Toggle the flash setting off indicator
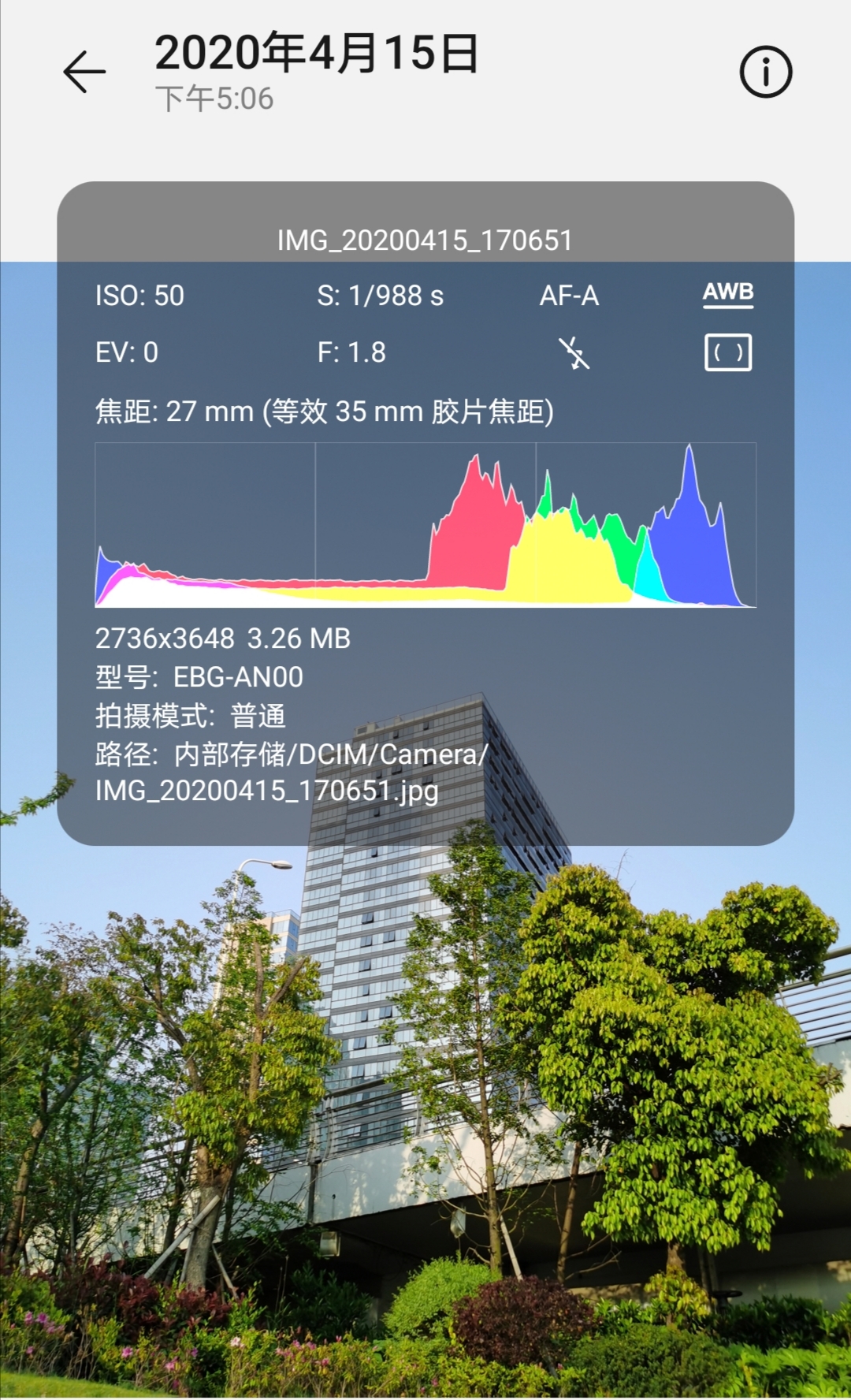851x1400 pixels. coord(574,353)
